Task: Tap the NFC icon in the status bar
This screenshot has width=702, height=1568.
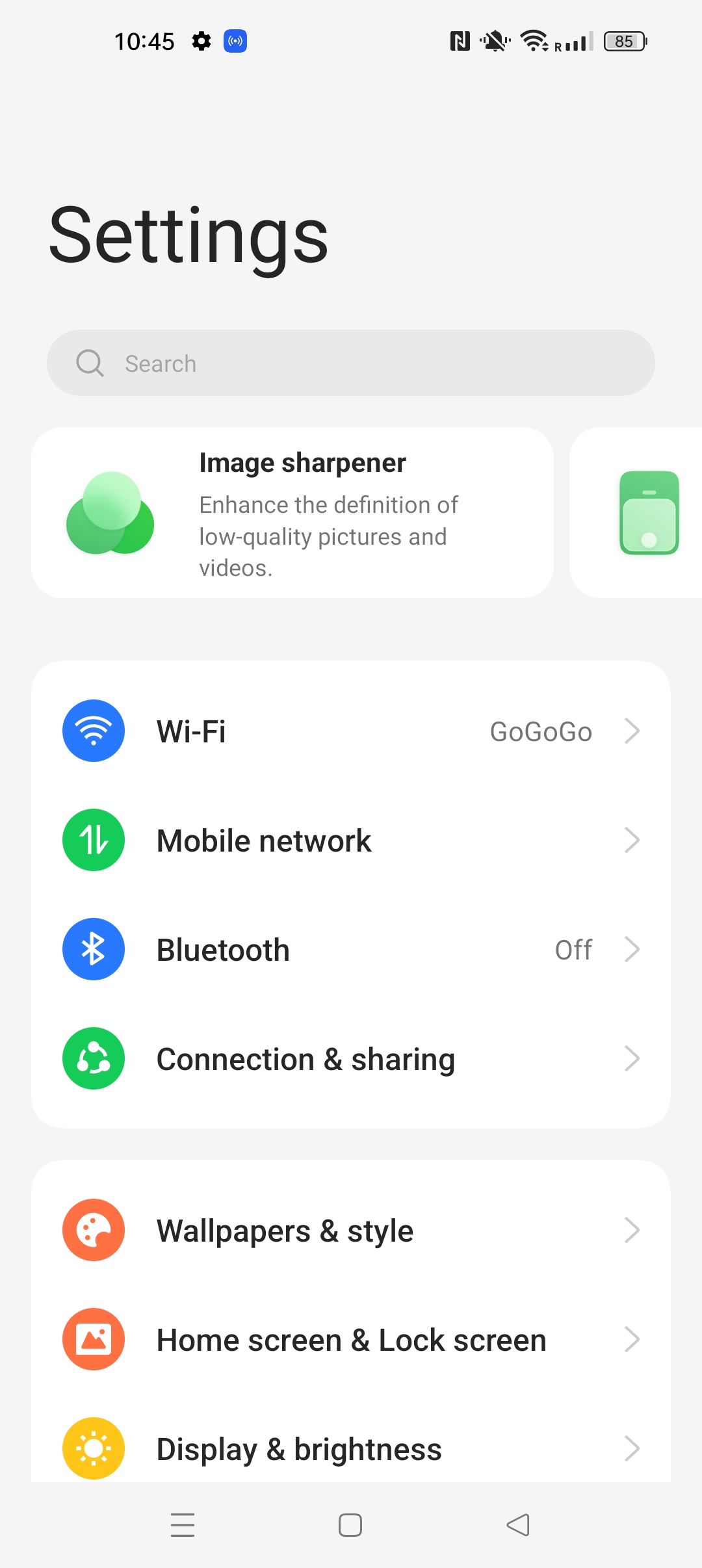Action: pos(460,40)
